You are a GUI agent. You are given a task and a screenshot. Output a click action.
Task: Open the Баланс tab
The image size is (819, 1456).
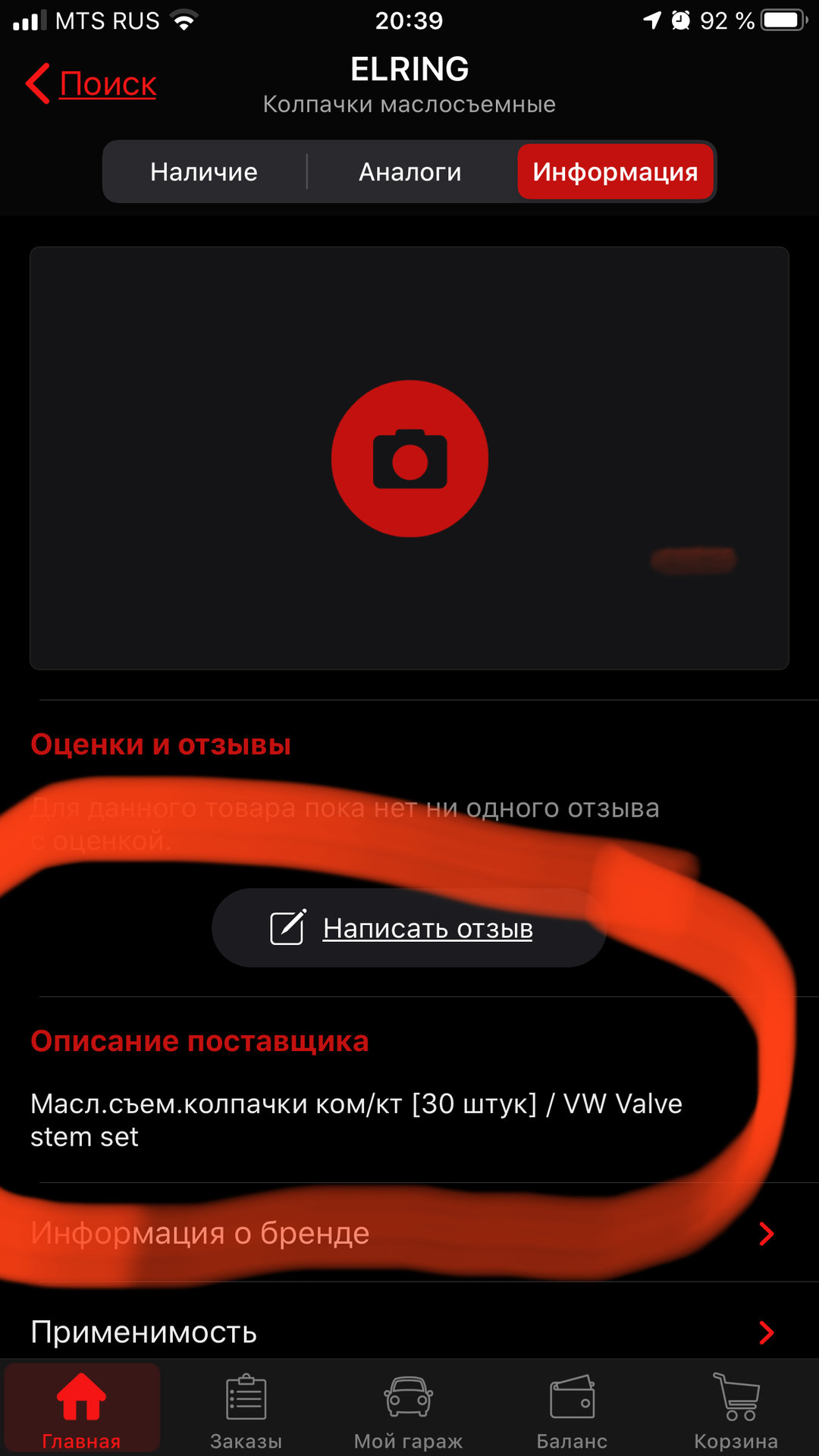[572, 1408]
